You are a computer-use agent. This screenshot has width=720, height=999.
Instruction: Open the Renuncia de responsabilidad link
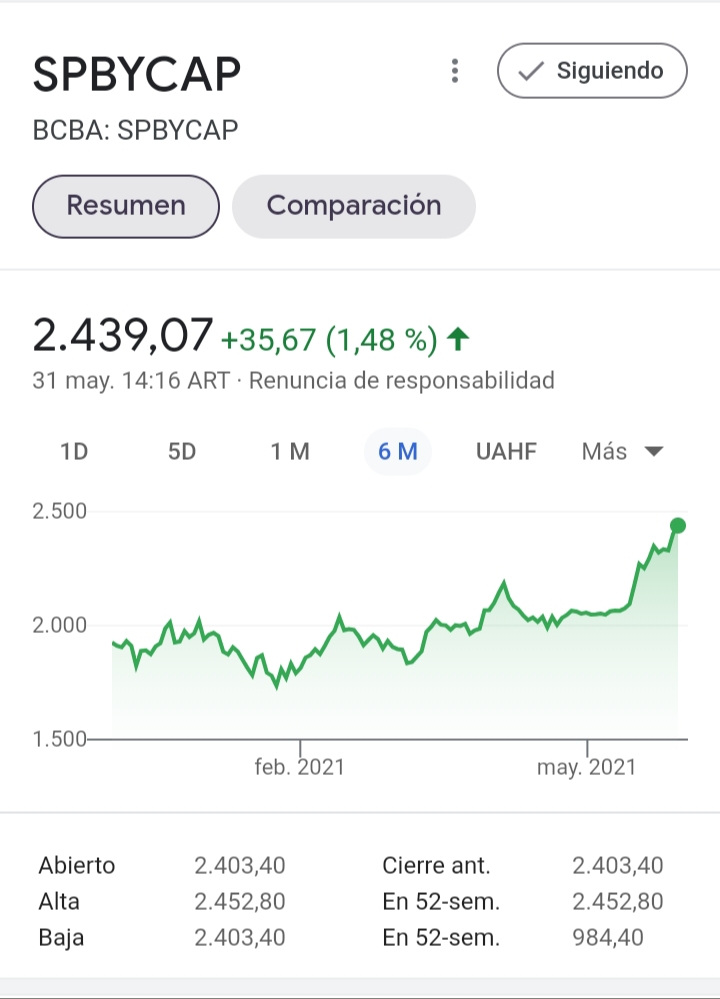click(x=401, y=381)
